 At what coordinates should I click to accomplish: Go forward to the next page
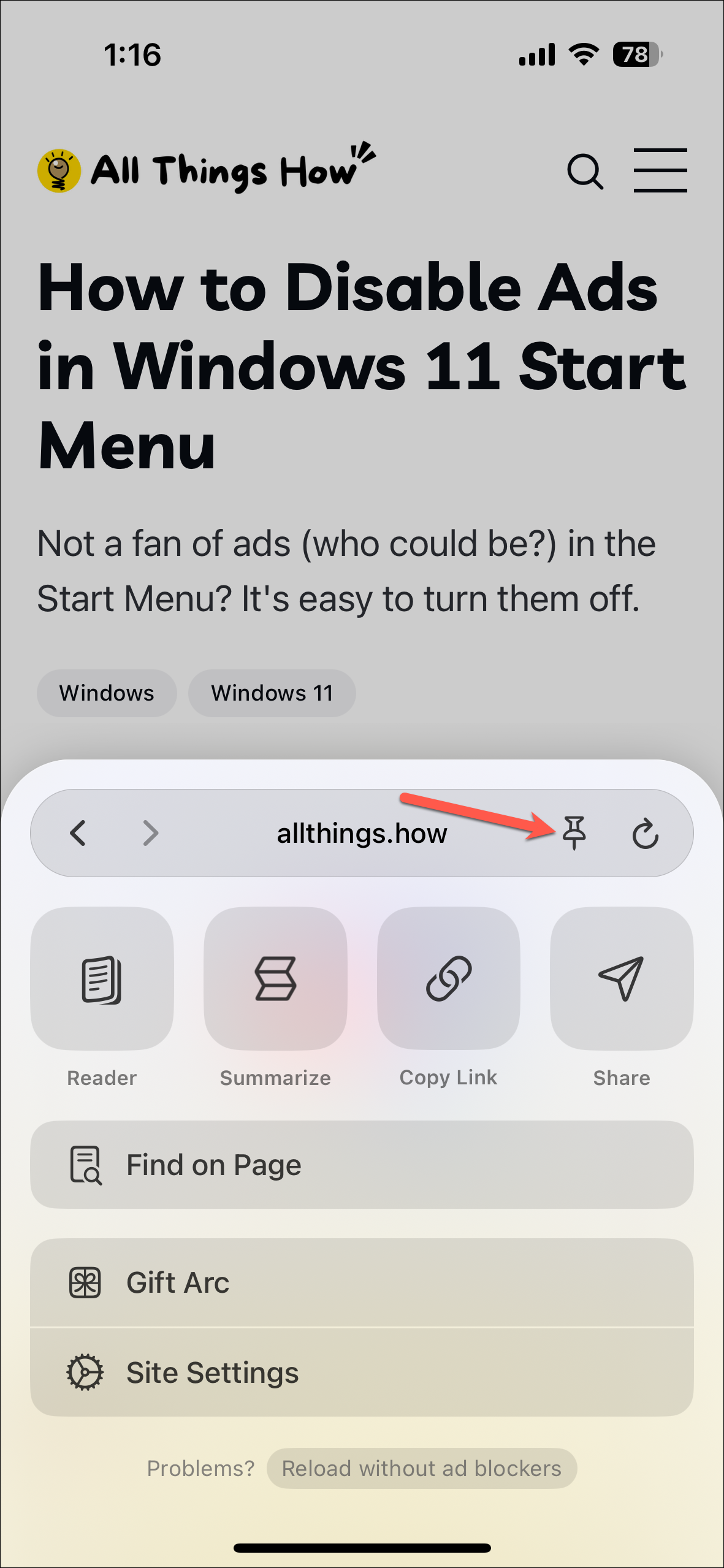150,833
